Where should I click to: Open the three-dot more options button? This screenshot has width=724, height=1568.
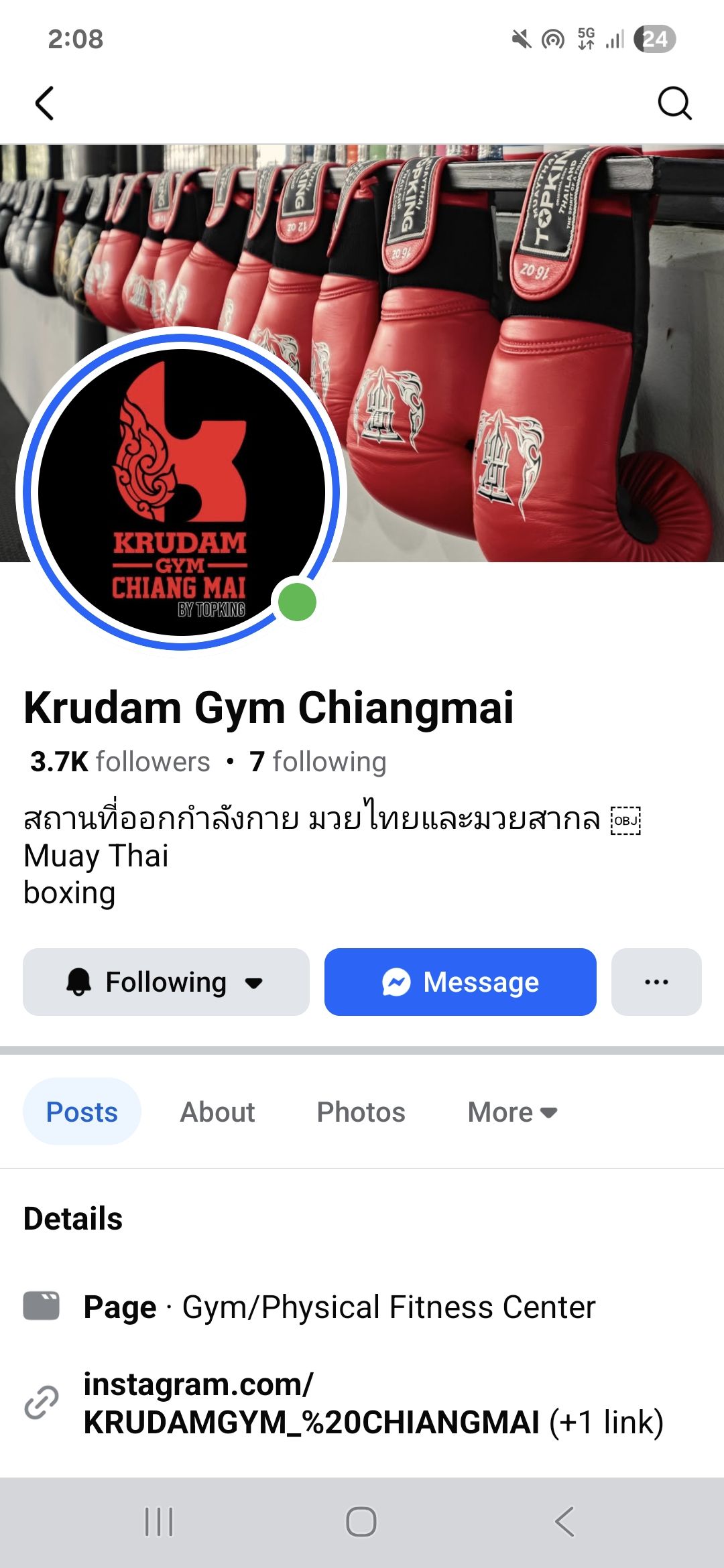coord(656,982)
